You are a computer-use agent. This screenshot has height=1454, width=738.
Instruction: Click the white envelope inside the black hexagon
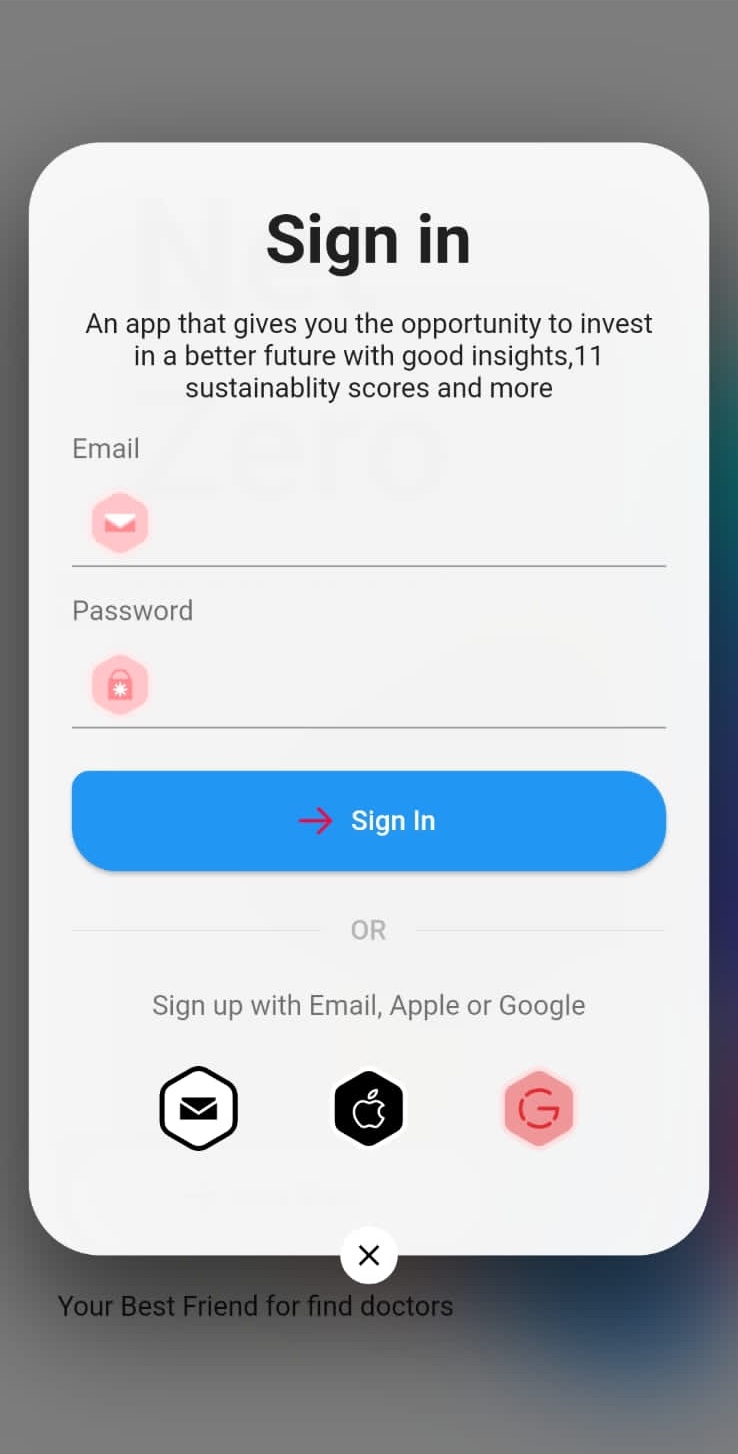point(198,1107)
